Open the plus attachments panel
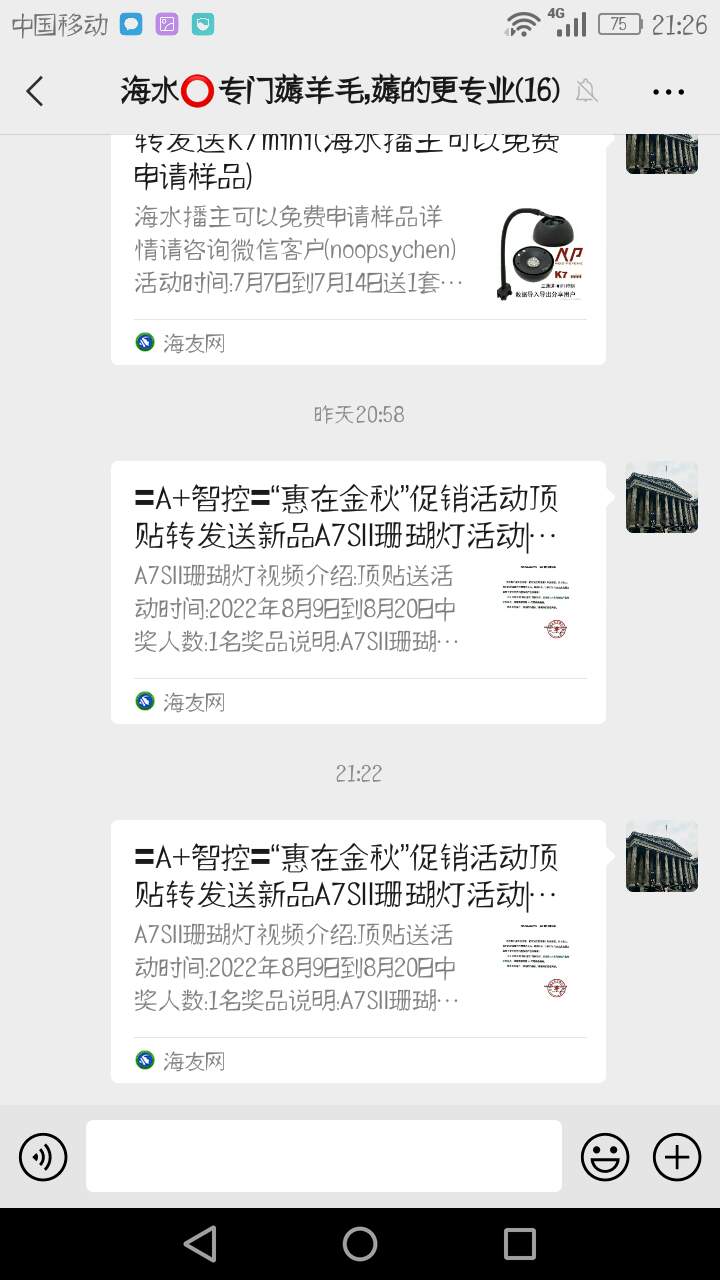 click(677, 1157)
